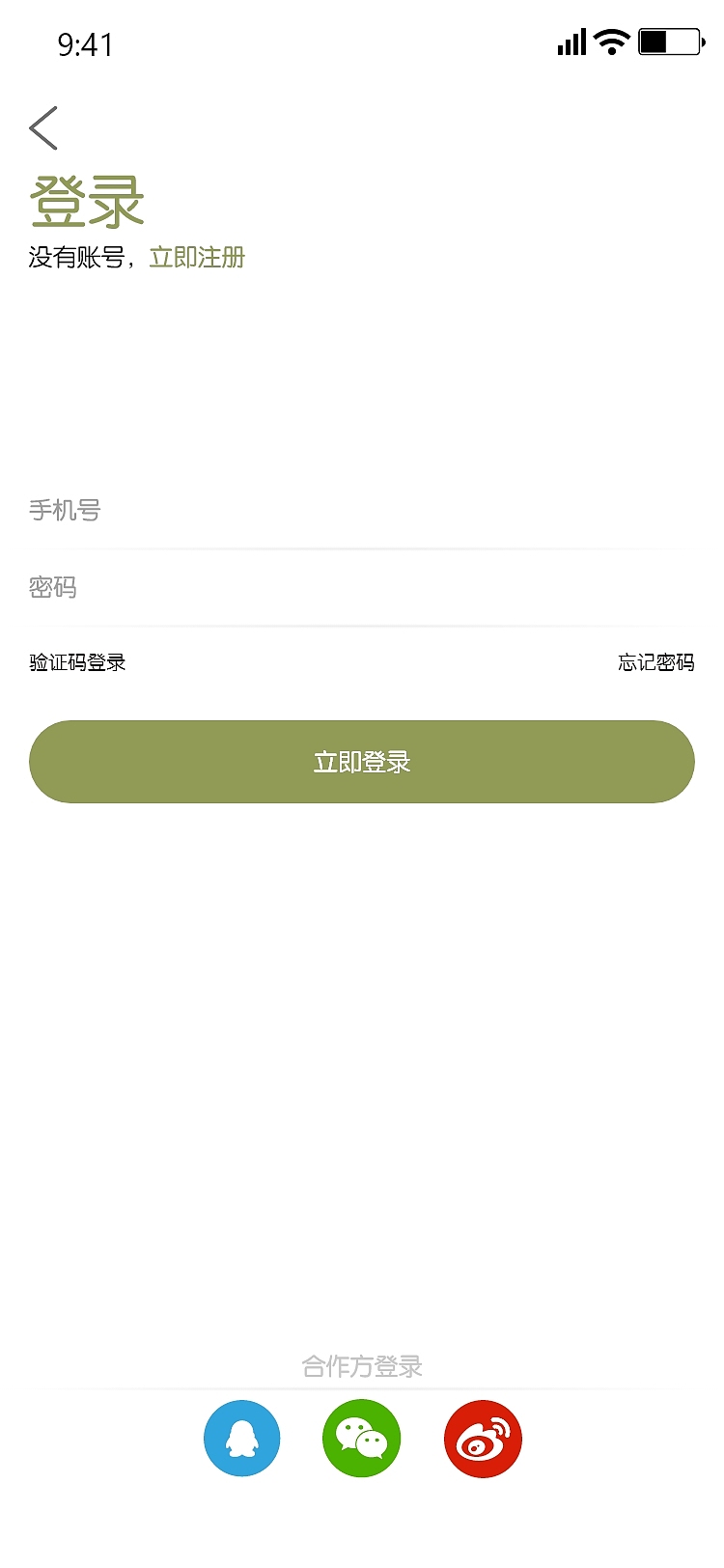Tap the battery indicator icon

667,42
